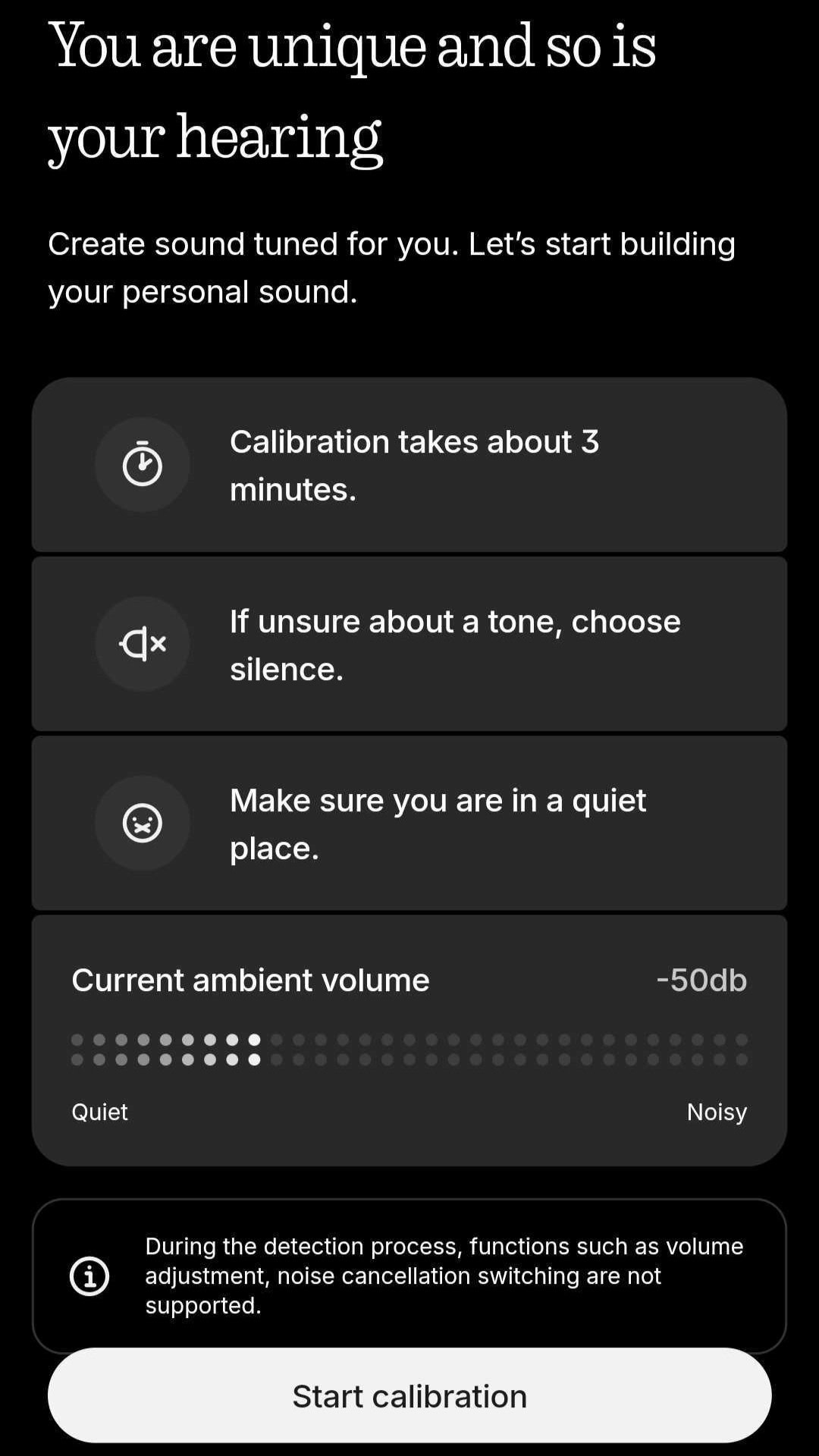Click the quiet place emoji icon
819x1456 pixels.
coord(143,822)
